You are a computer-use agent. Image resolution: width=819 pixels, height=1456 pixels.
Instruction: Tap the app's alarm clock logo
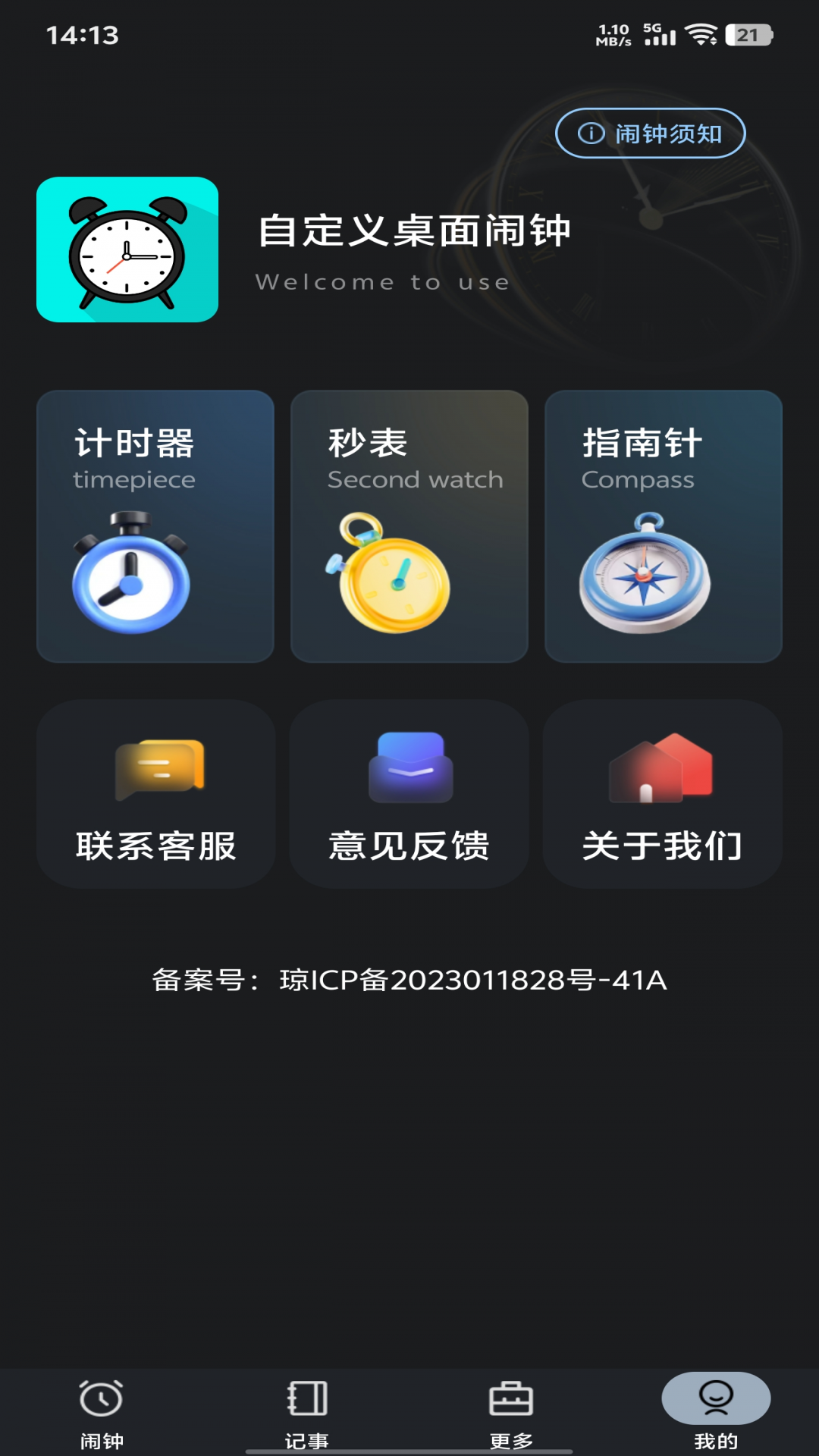point(127,250)
